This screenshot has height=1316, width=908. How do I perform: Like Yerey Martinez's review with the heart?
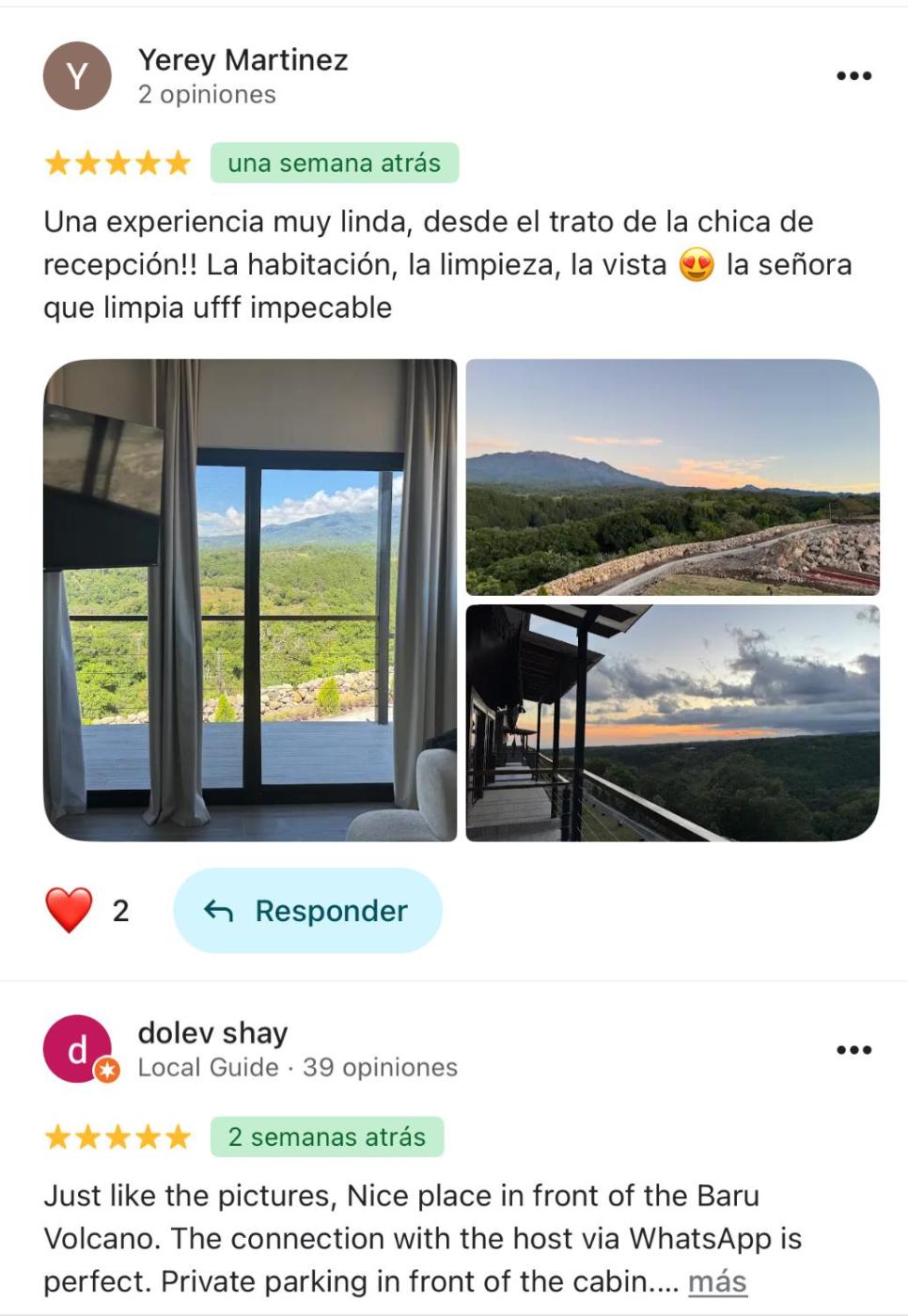pos(70,910)
